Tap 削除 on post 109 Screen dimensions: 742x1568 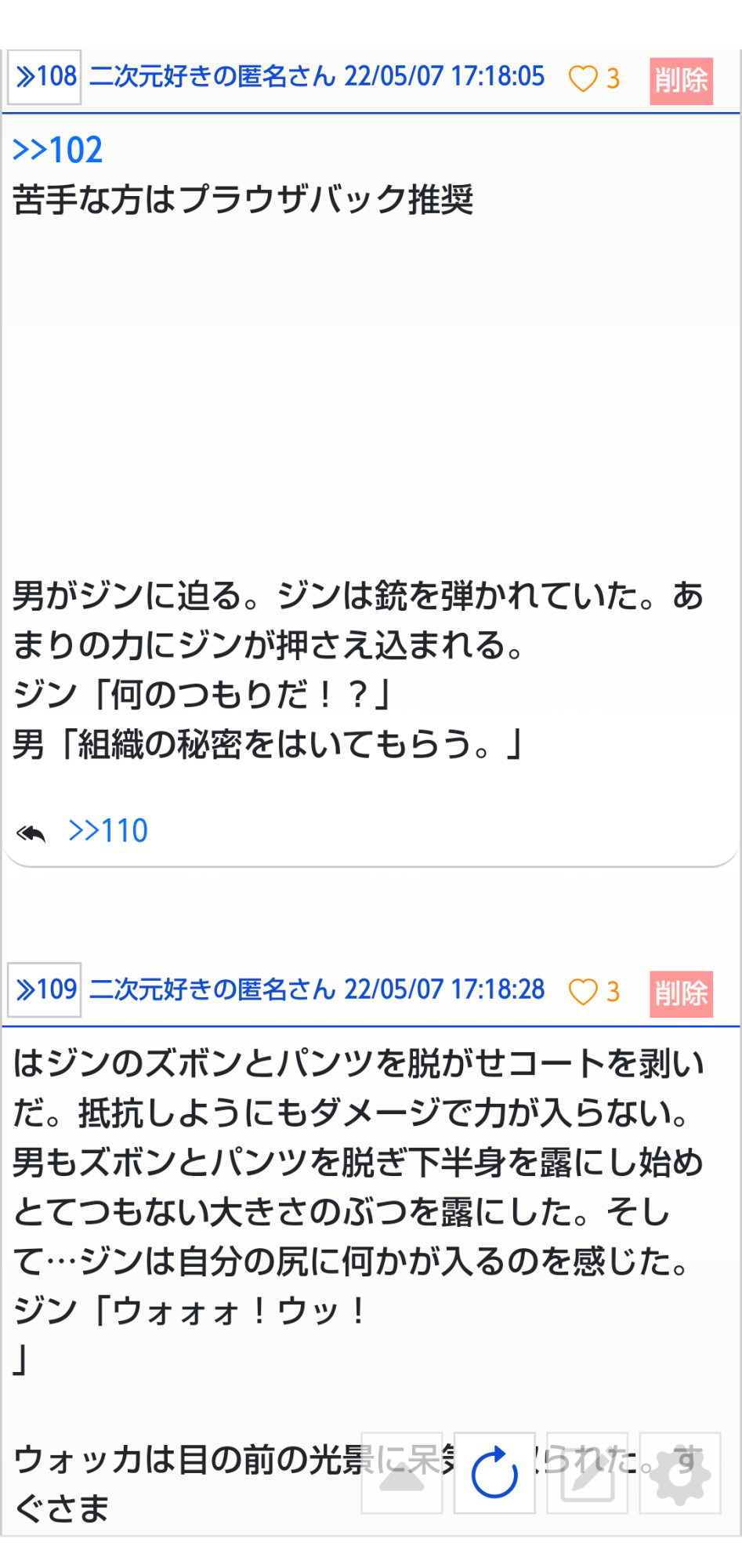(x=681, y=993)
